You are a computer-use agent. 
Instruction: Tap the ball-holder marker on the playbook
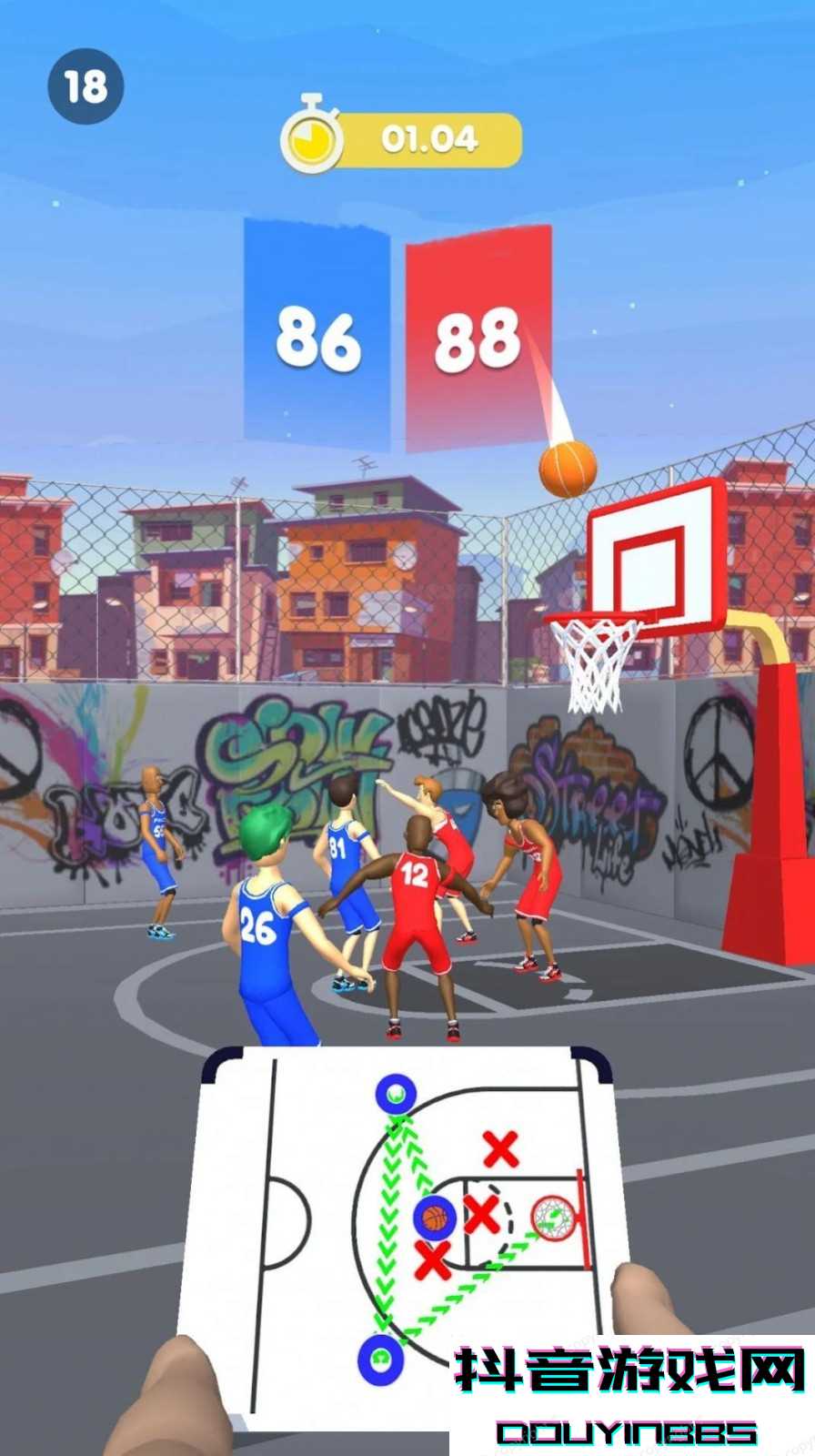coord(436,1218)
